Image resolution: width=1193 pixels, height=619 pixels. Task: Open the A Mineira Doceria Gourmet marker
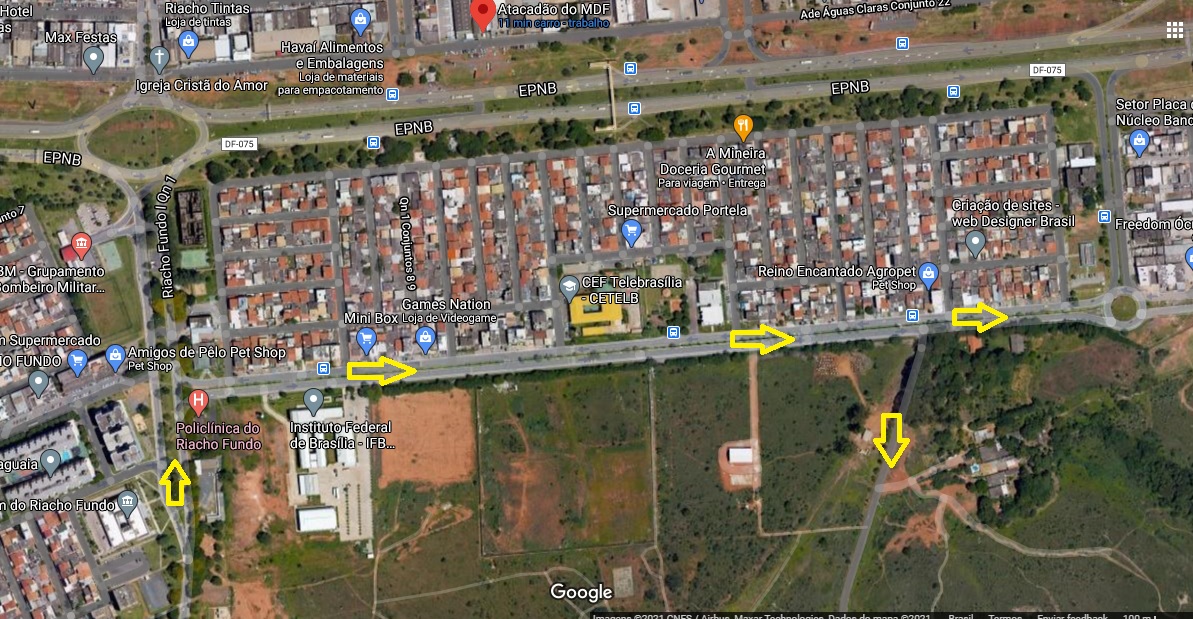[742, 127]
